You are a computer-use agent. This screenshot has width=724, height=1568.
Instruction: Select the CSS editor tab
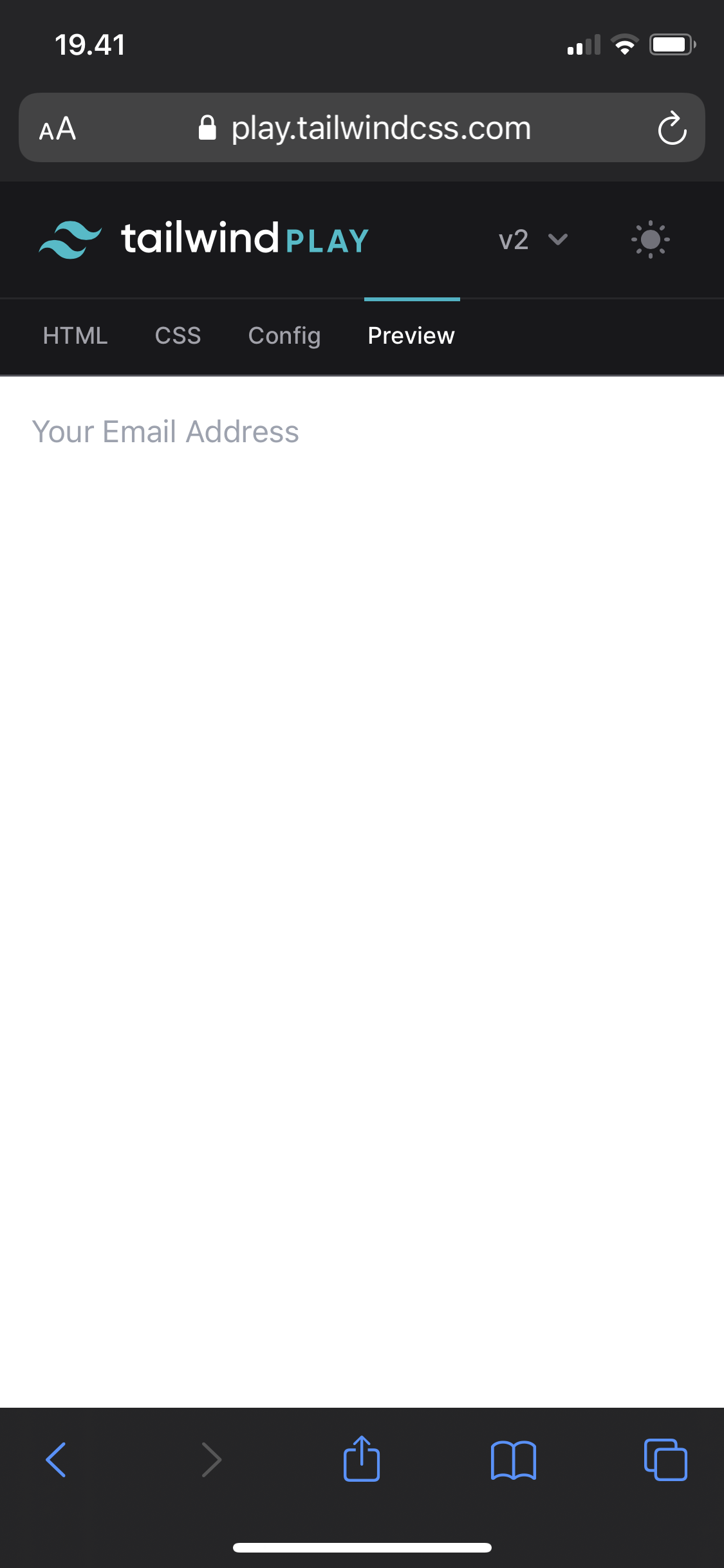178,335
